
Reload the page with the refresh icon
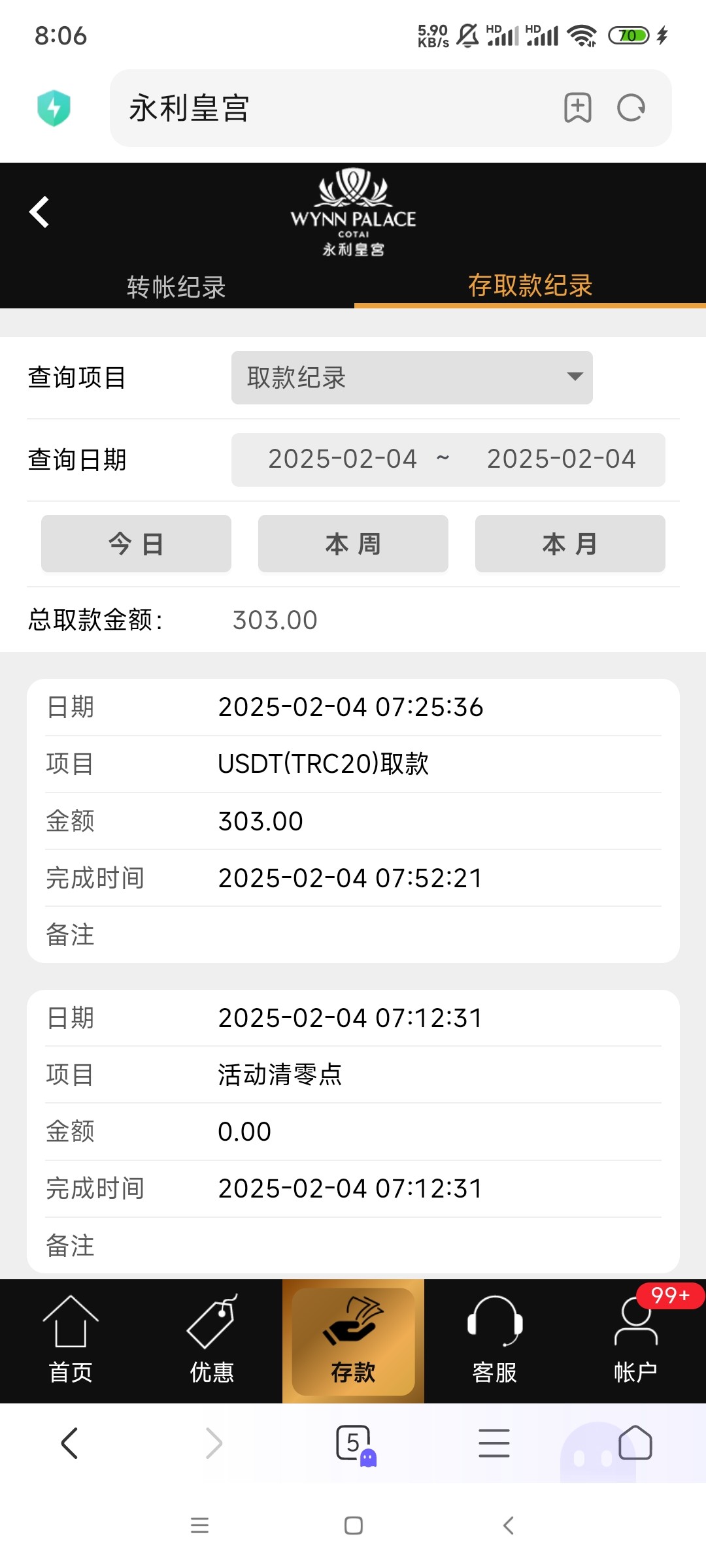click(631, 108)
